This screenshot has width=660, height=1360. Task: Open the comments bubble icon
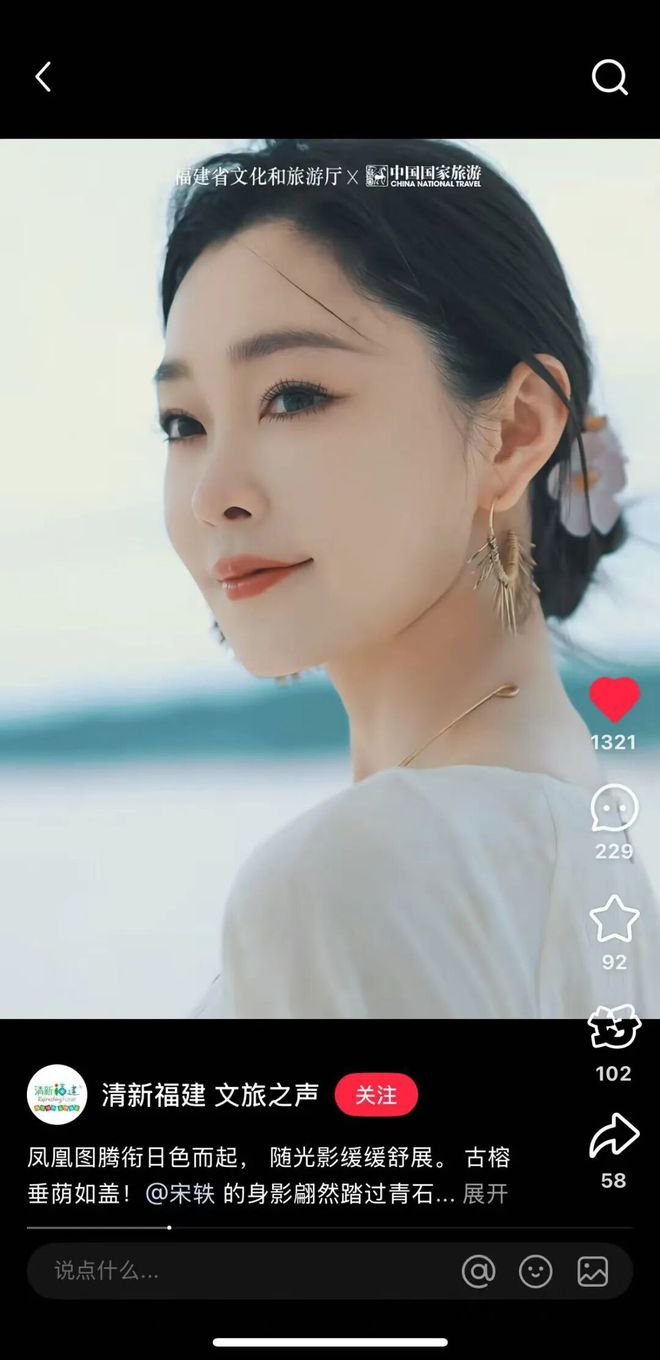(614, 808)
